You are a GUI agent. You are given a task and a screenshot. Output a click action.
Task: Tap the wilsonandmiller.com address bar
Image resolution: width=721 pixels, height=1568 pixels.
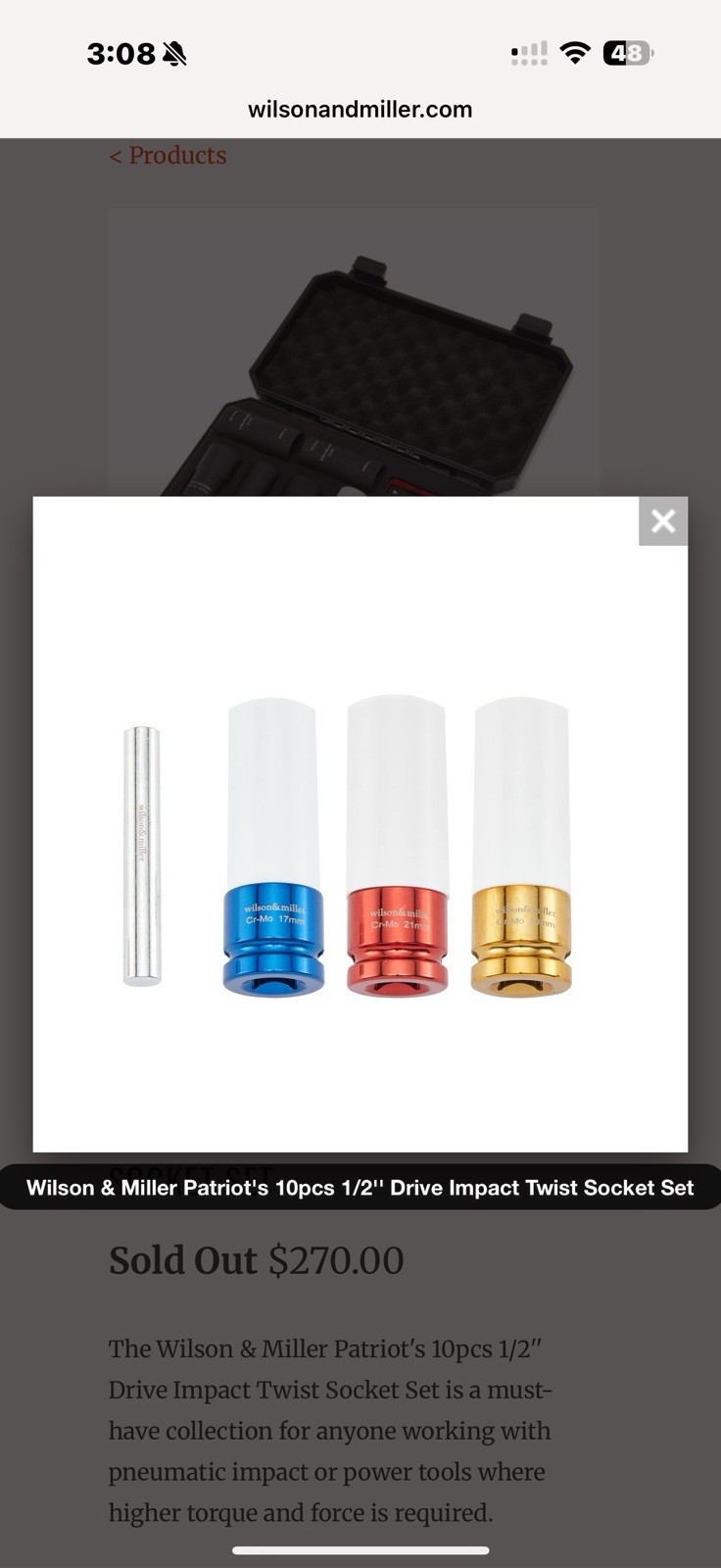(x=360, y=109)
